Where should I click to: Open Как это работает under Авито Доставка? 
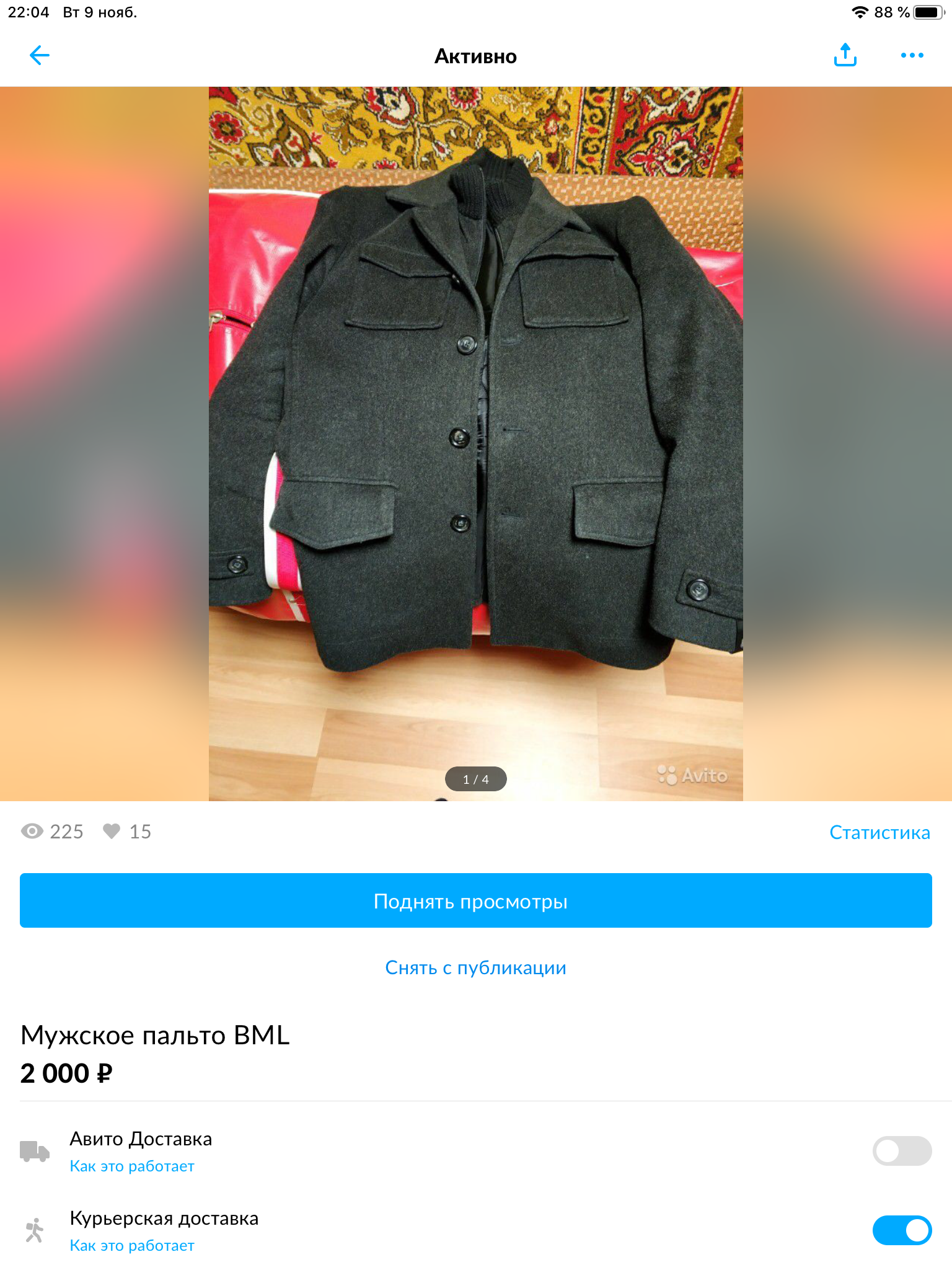click(131, 1166)
